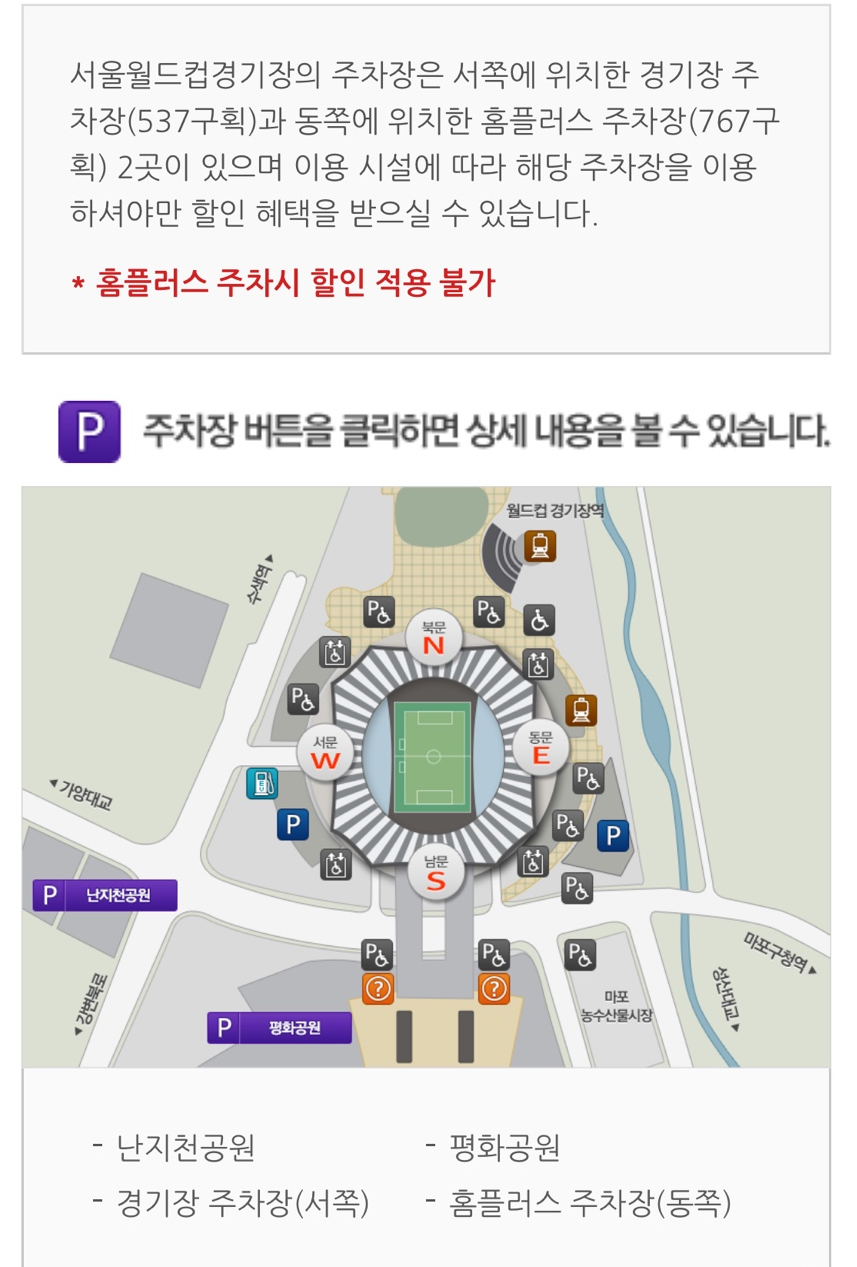Open the right orange question mark info icon
857x1267 pixels.
[x=491, y=987]
